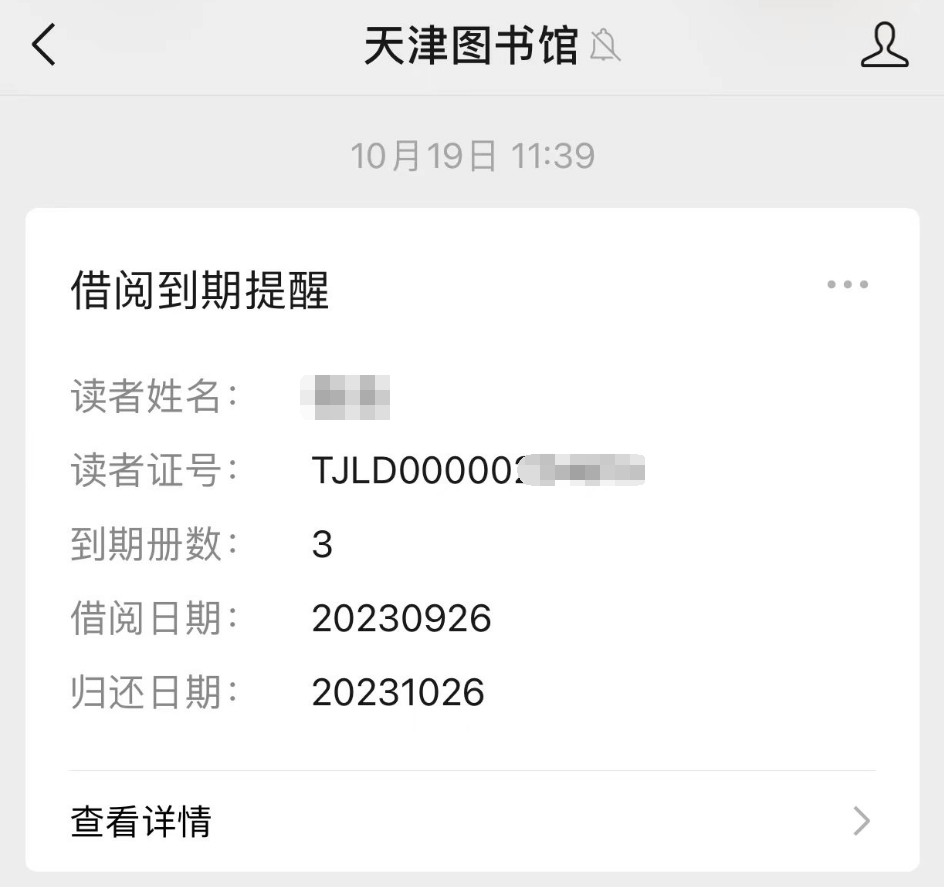
Task: Open the 天津图书馆 account profile icon
Action: click(884, 46)
